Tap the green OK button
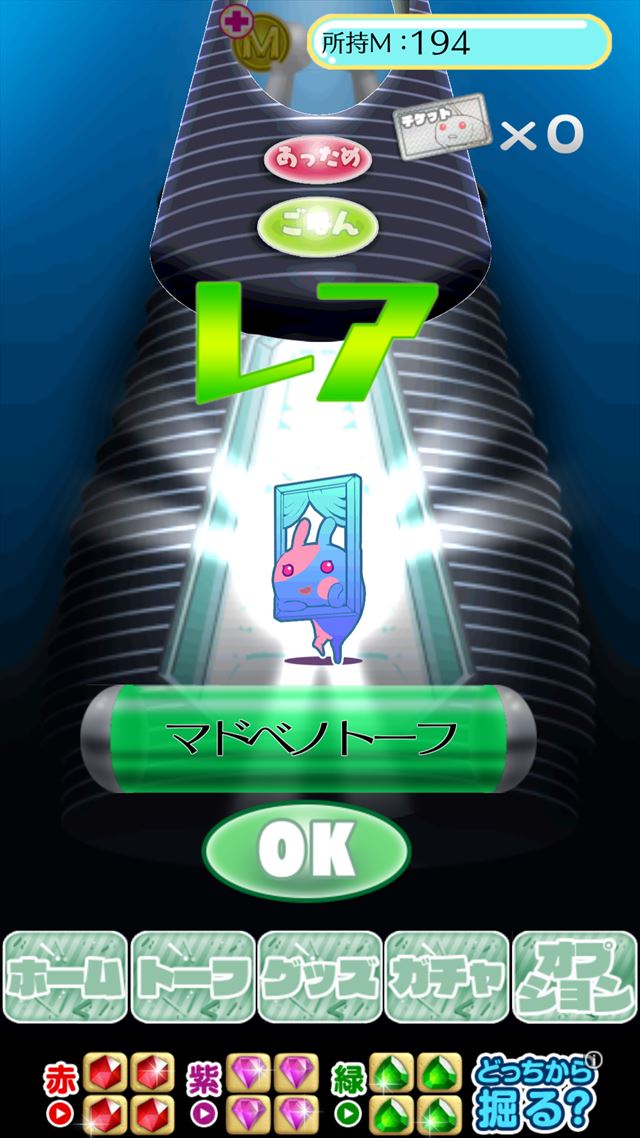640x1138 pixels. [x=306, y=849]
